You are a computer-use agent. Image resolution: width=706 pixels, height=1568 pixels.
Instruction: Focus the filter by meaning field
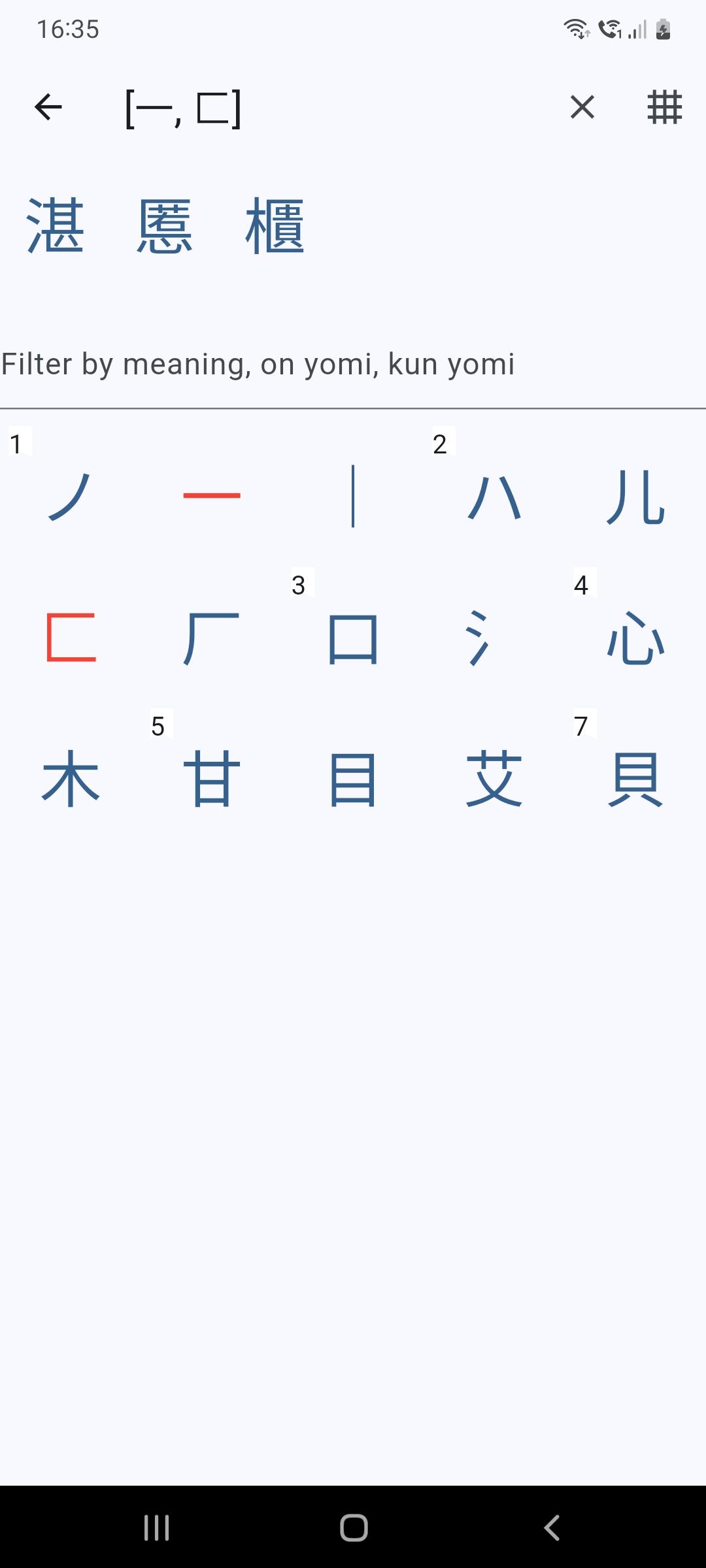pyautogui.click(x=353, y=365)
